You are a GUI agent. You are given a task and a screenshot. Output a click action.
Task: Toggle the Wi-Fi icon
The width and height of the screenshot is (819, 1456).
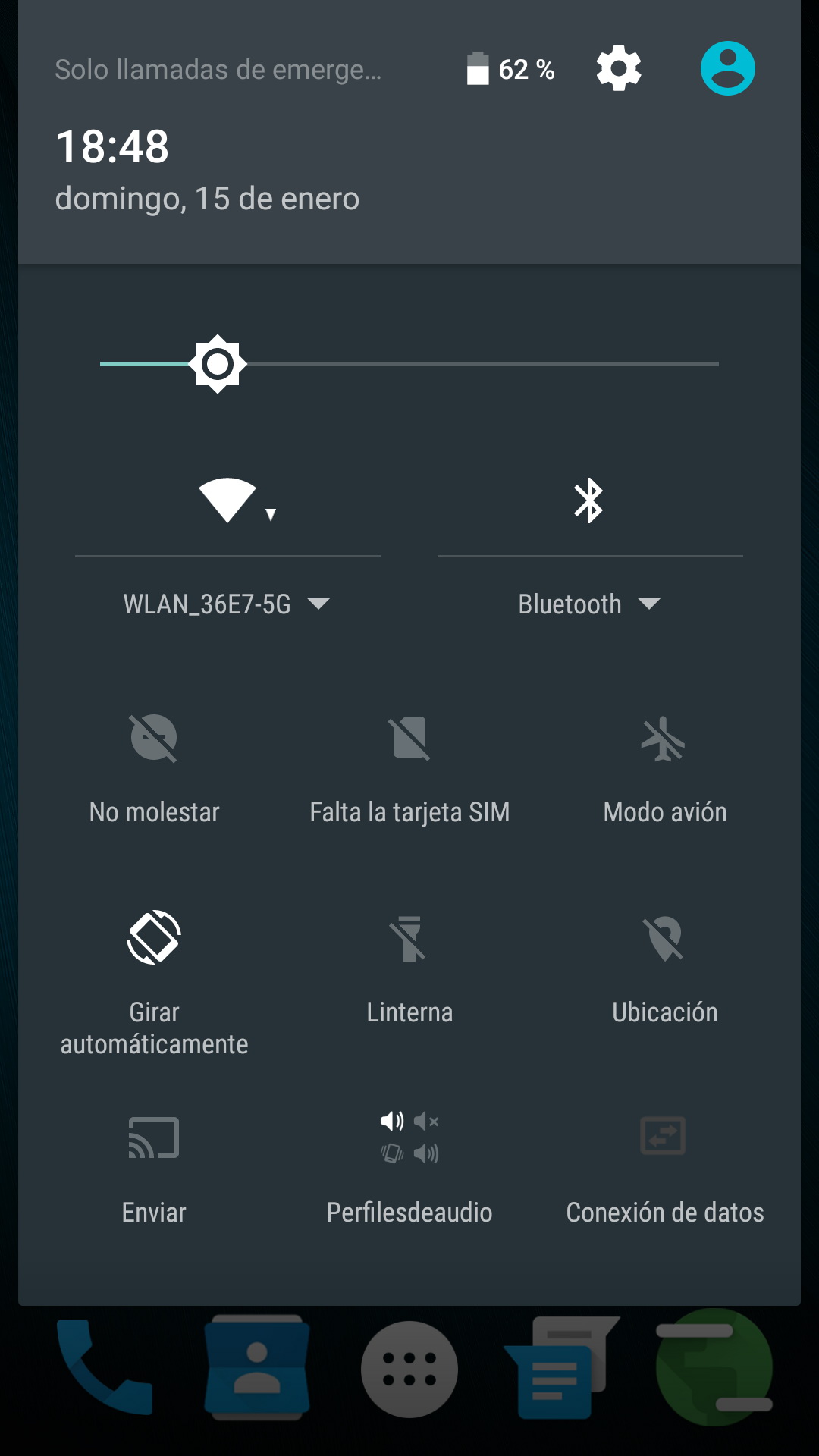coord(227,500)
